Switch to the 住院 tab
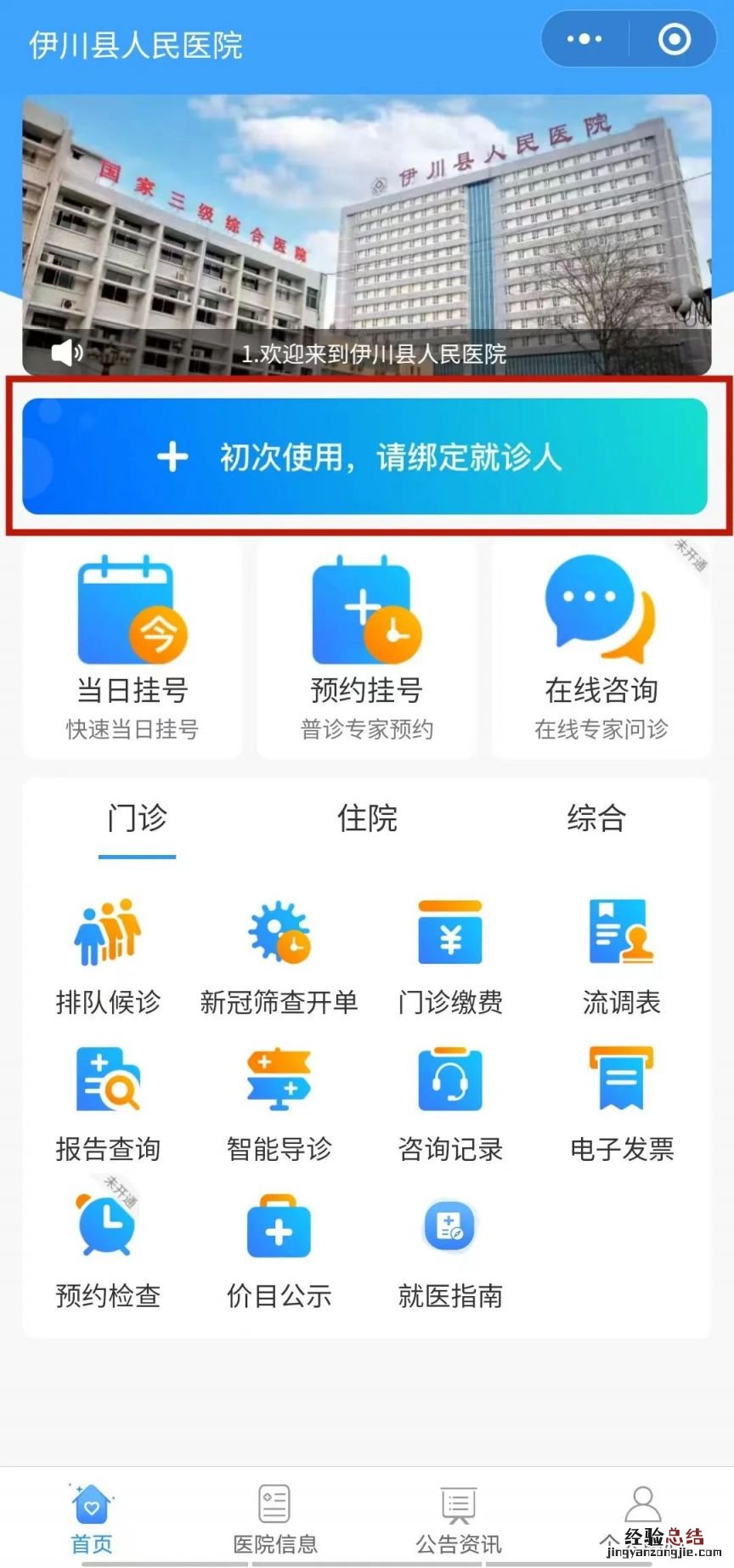Image resolution: width=734 pixels, height=1568 pixels. click(367, 818)
